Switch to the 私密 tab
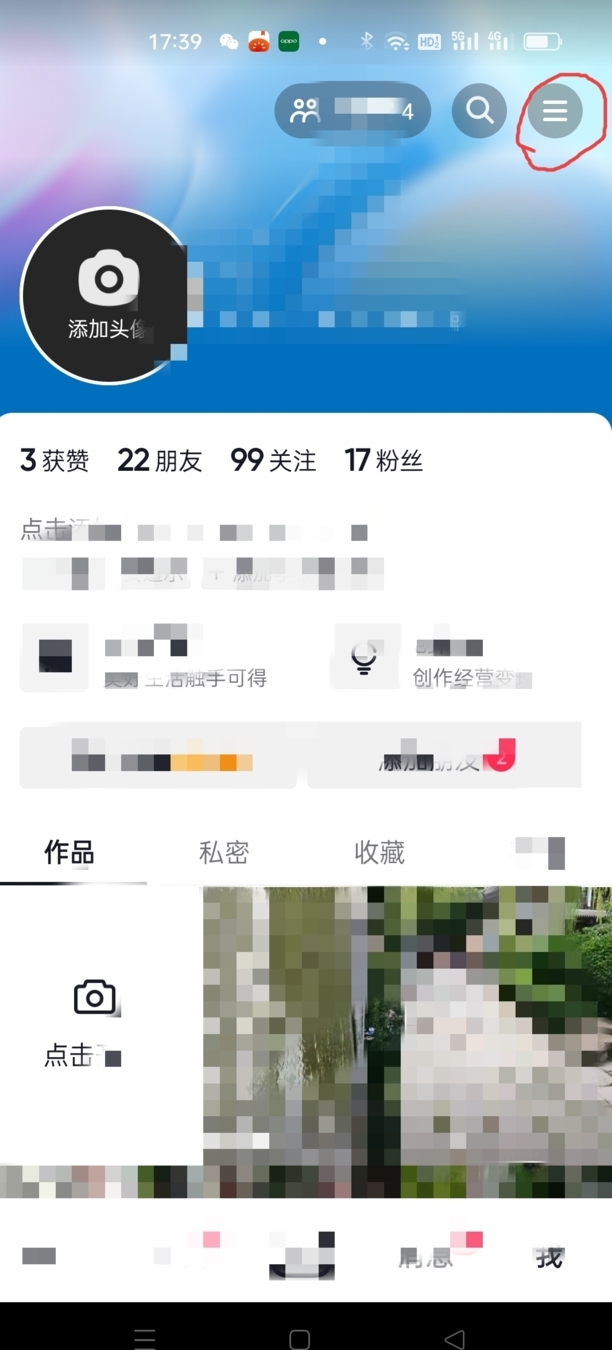Image resolution: width=612 pixels, height=1350 pixels. pyautogui.click(x=224, y=853)
